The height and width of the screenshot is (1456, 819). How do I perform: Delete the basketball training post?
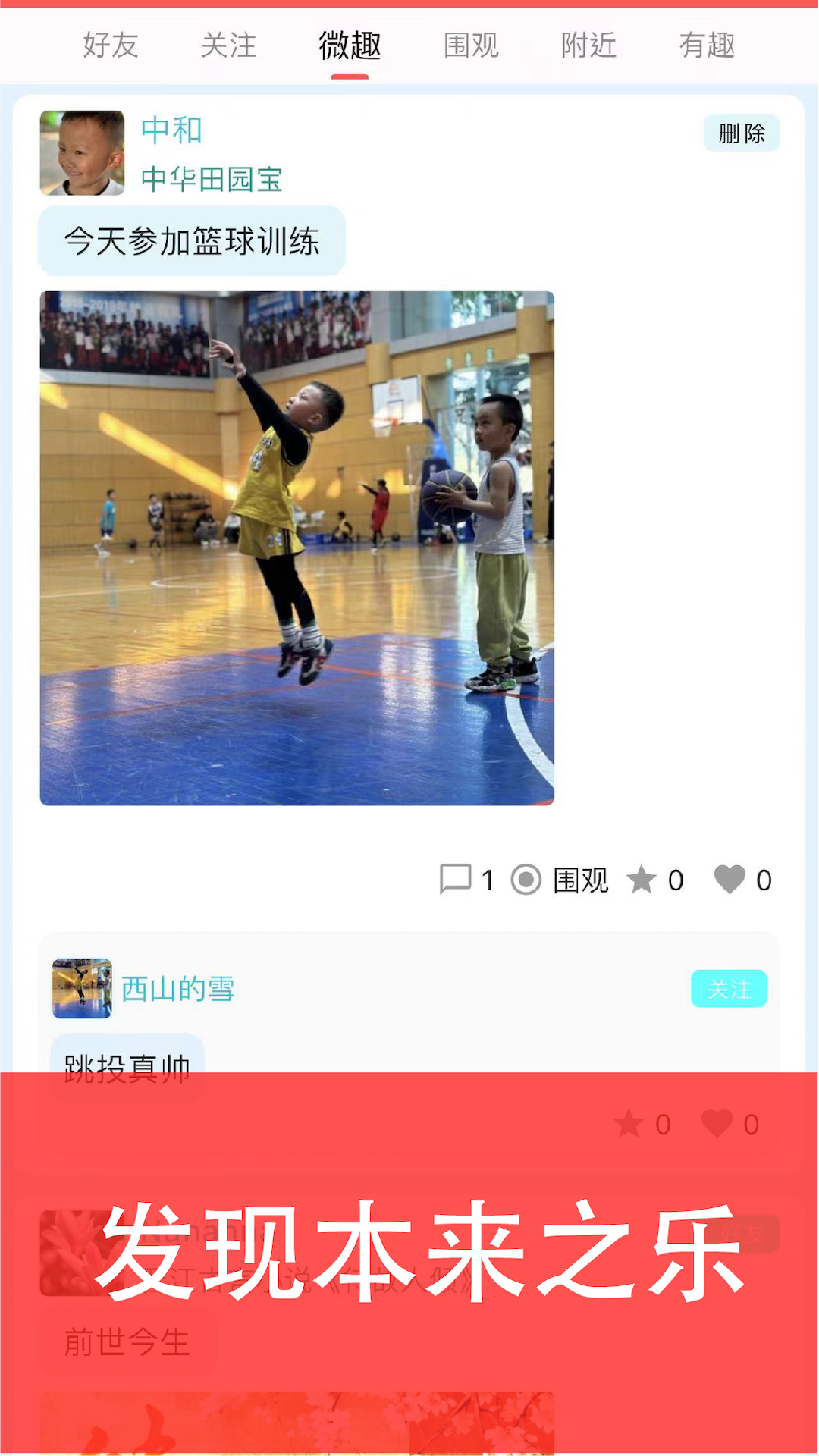[741, 133]
